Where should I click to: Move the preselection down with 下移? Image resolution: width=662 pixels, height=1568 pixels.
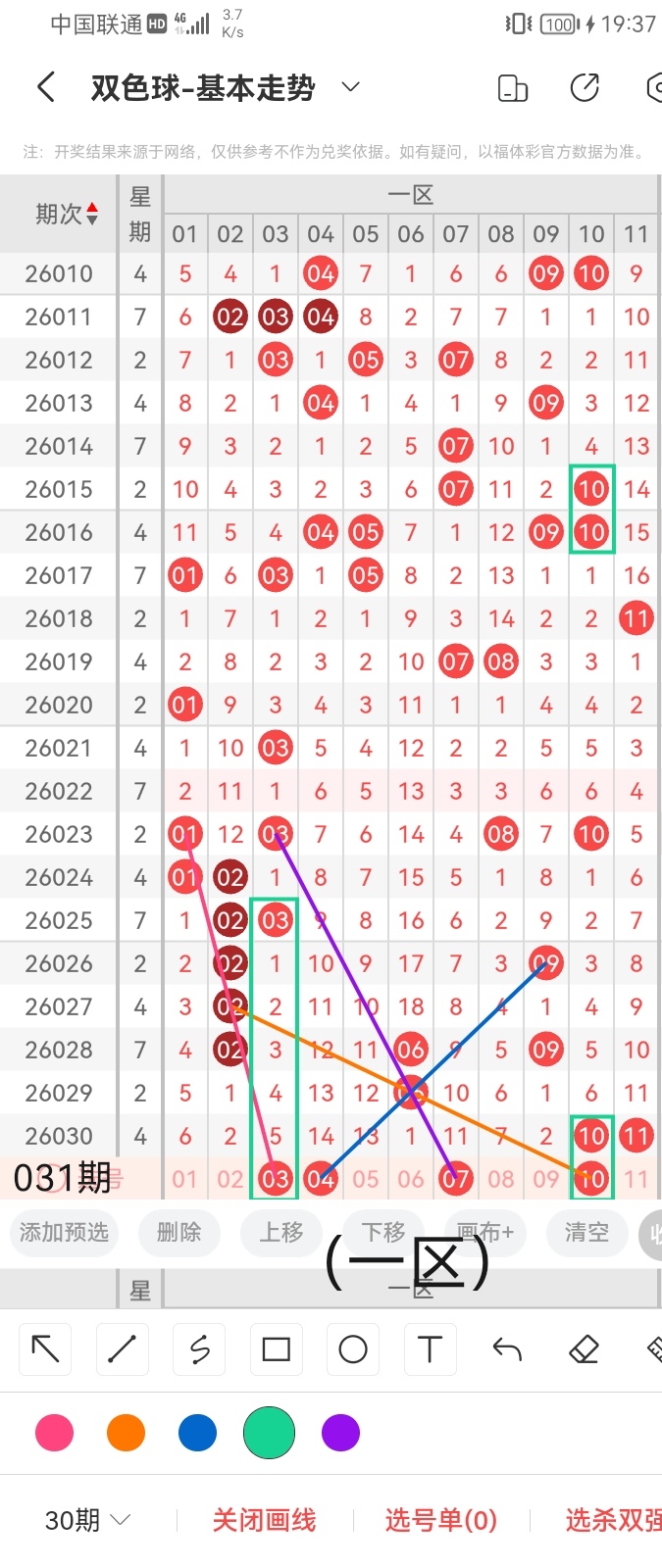click(383, 1232)
